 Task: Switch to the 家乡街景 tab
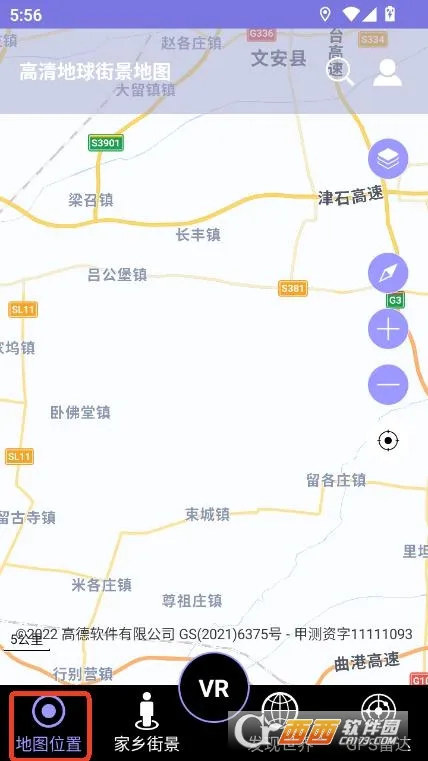[x=147, y=723]
